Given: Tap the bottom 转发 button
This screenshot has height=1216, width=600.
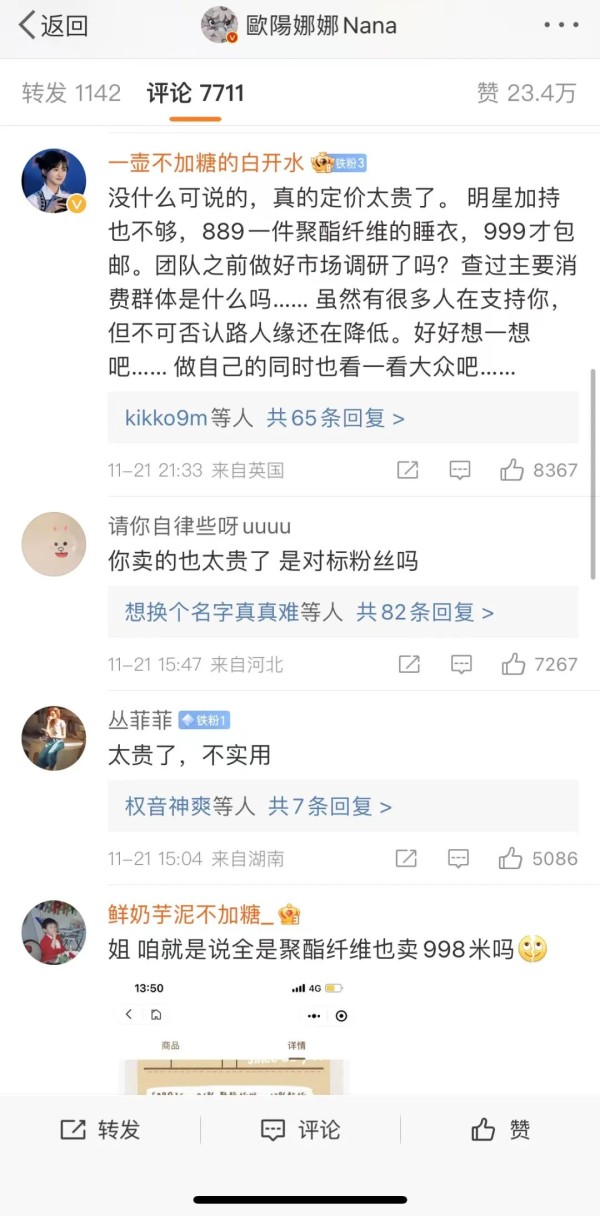Looking at the screenshot, I should tap(100, 1130).
